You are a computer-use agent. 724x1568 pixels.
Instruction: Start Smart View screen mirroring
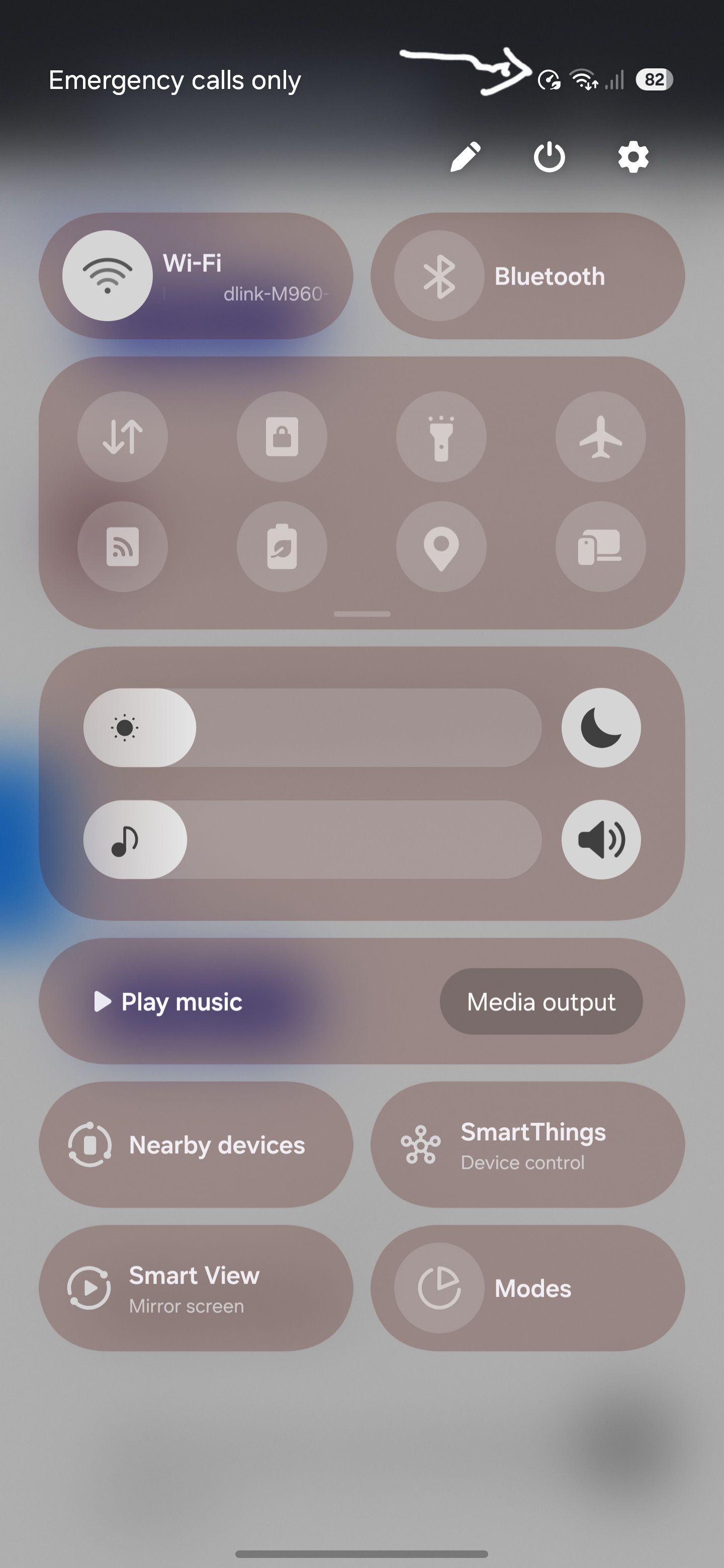click(x=196, y=1288)
